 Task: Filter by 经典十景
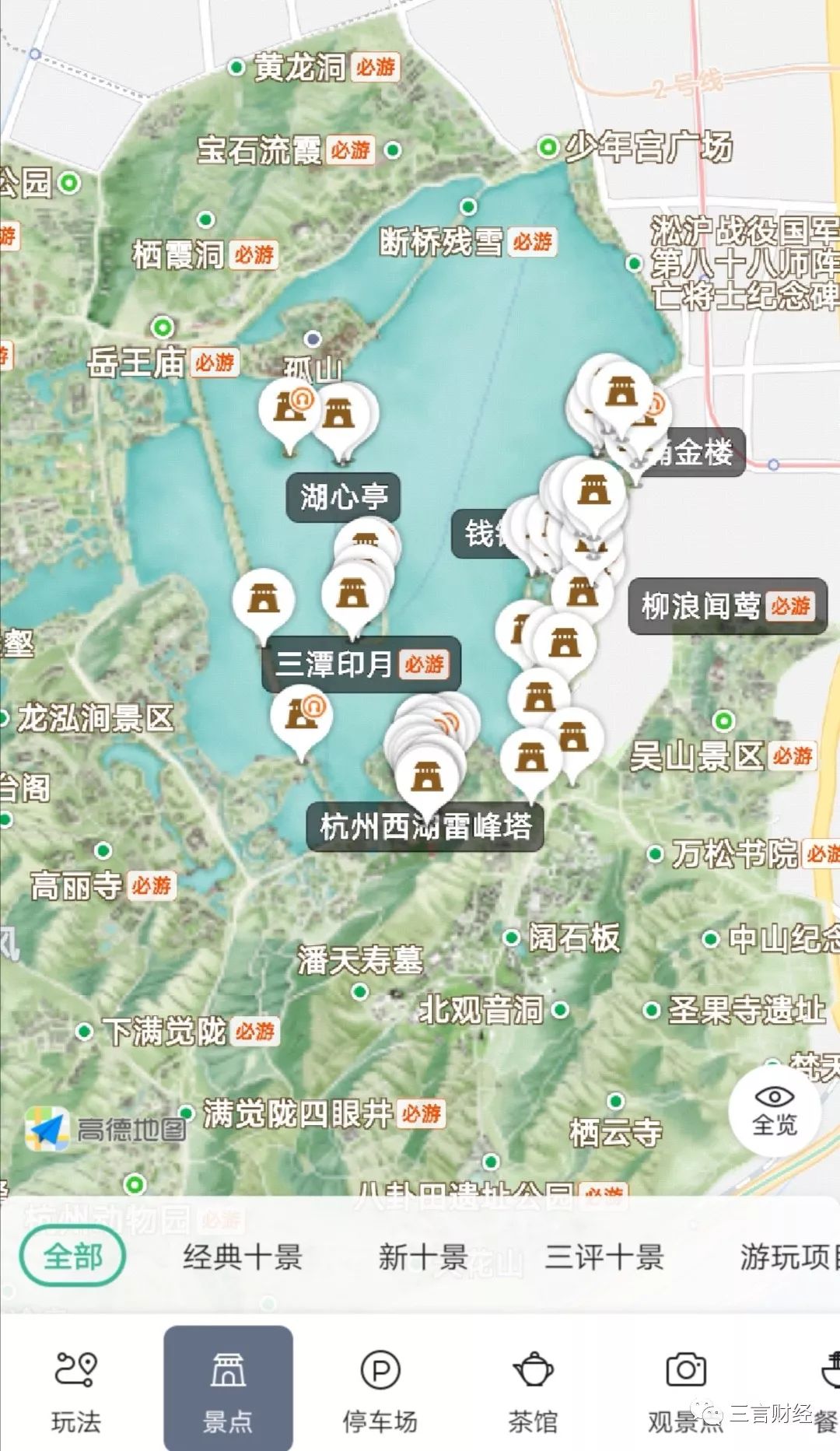click(x=243, y=1256)
